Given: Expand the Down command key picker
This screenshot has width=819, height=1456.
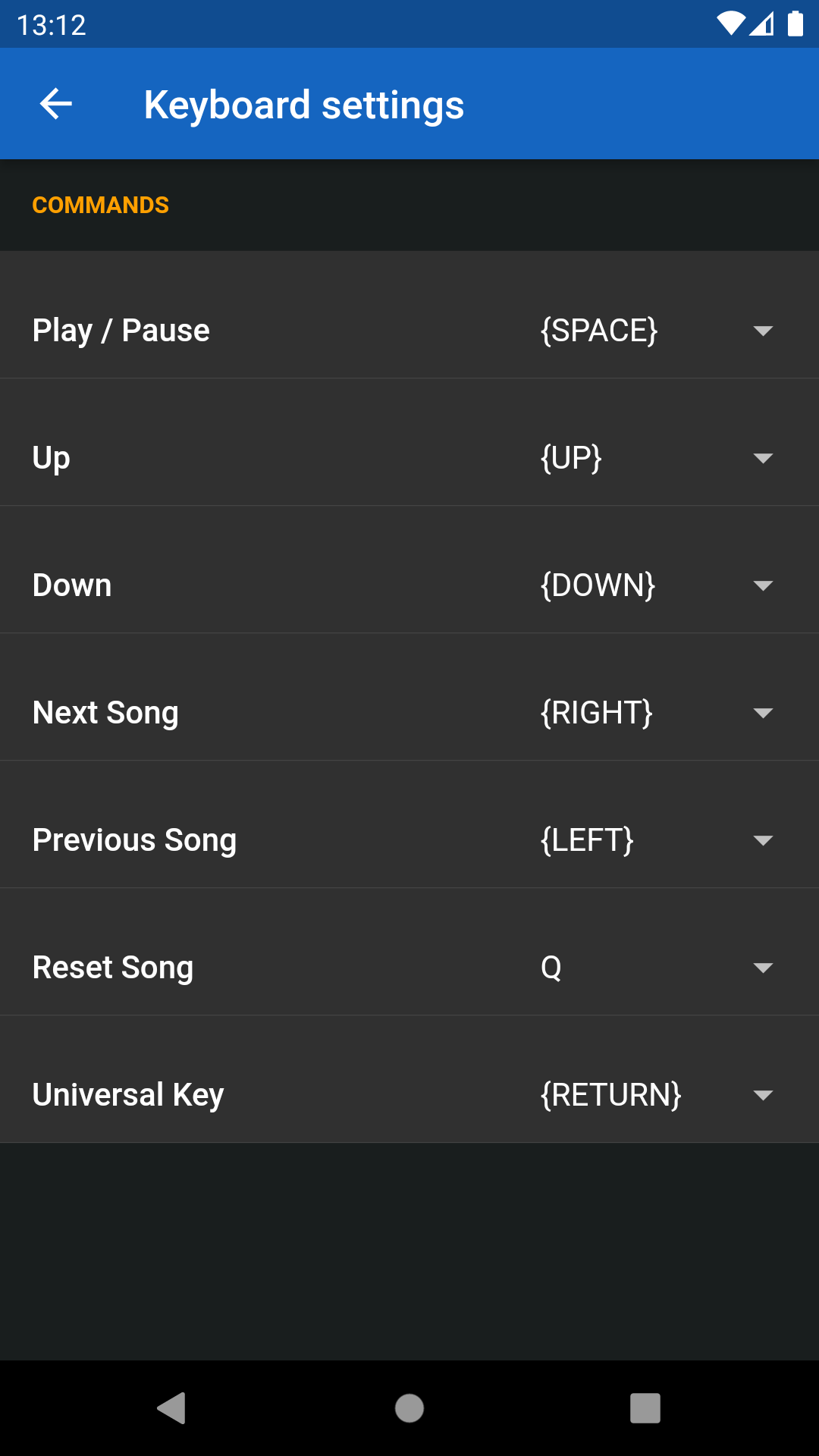Looking at the screenshot, I should tap(656, 585).
